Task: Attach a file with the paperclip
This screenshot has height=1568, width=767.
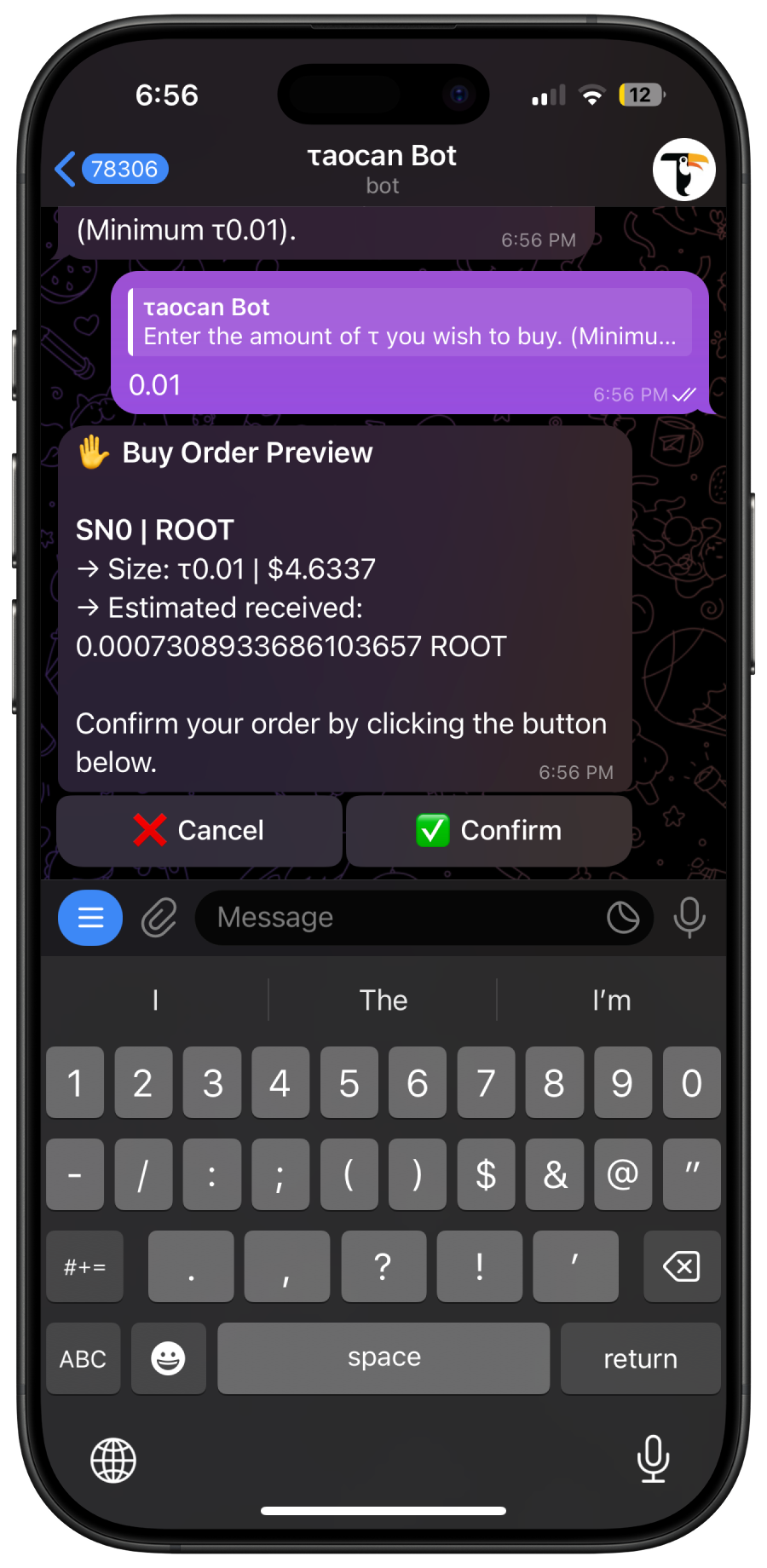Action: pyautogui.click(x=159, y=918)
